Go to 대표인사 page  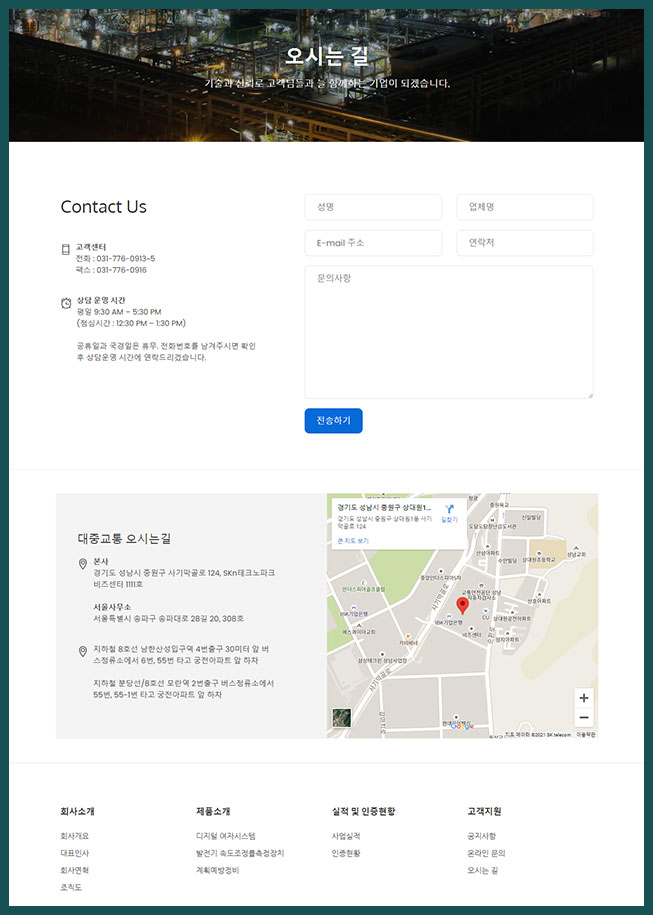pos(75,853)
